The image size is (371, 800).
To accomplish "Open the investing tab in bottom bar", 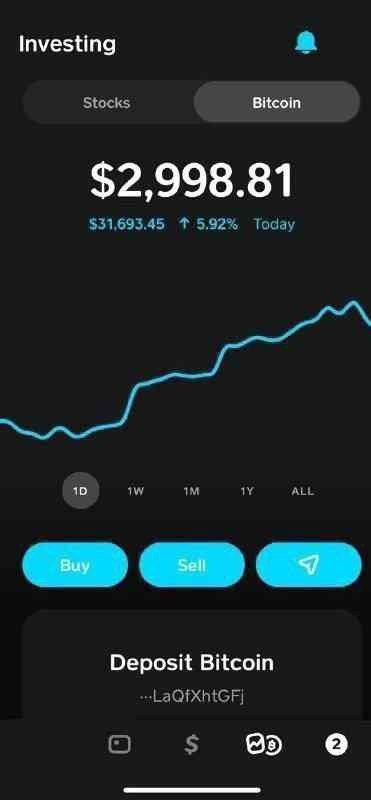I will (x=263, y=745).
